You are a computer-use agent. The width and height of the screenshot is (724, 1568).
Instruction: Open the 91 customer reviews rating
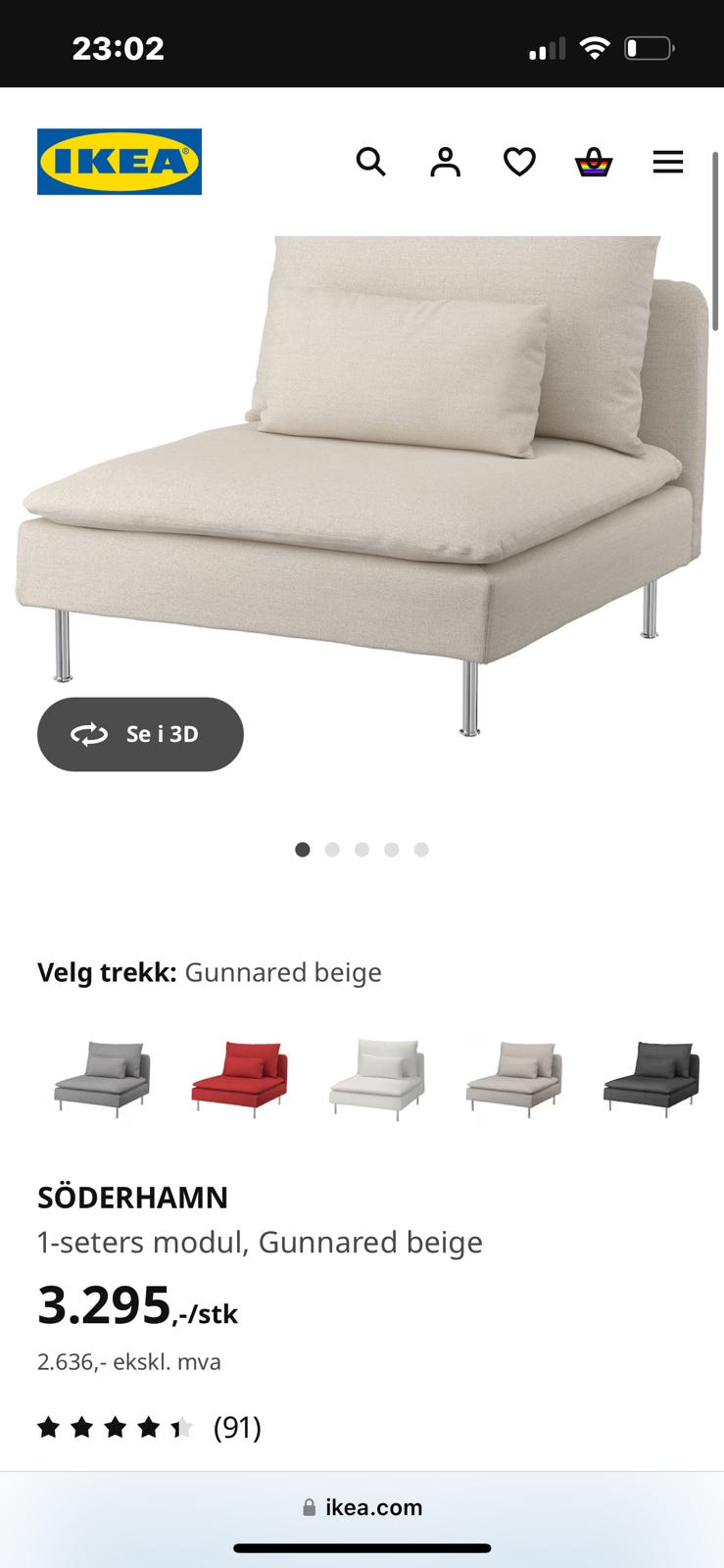pos(149,1427)
